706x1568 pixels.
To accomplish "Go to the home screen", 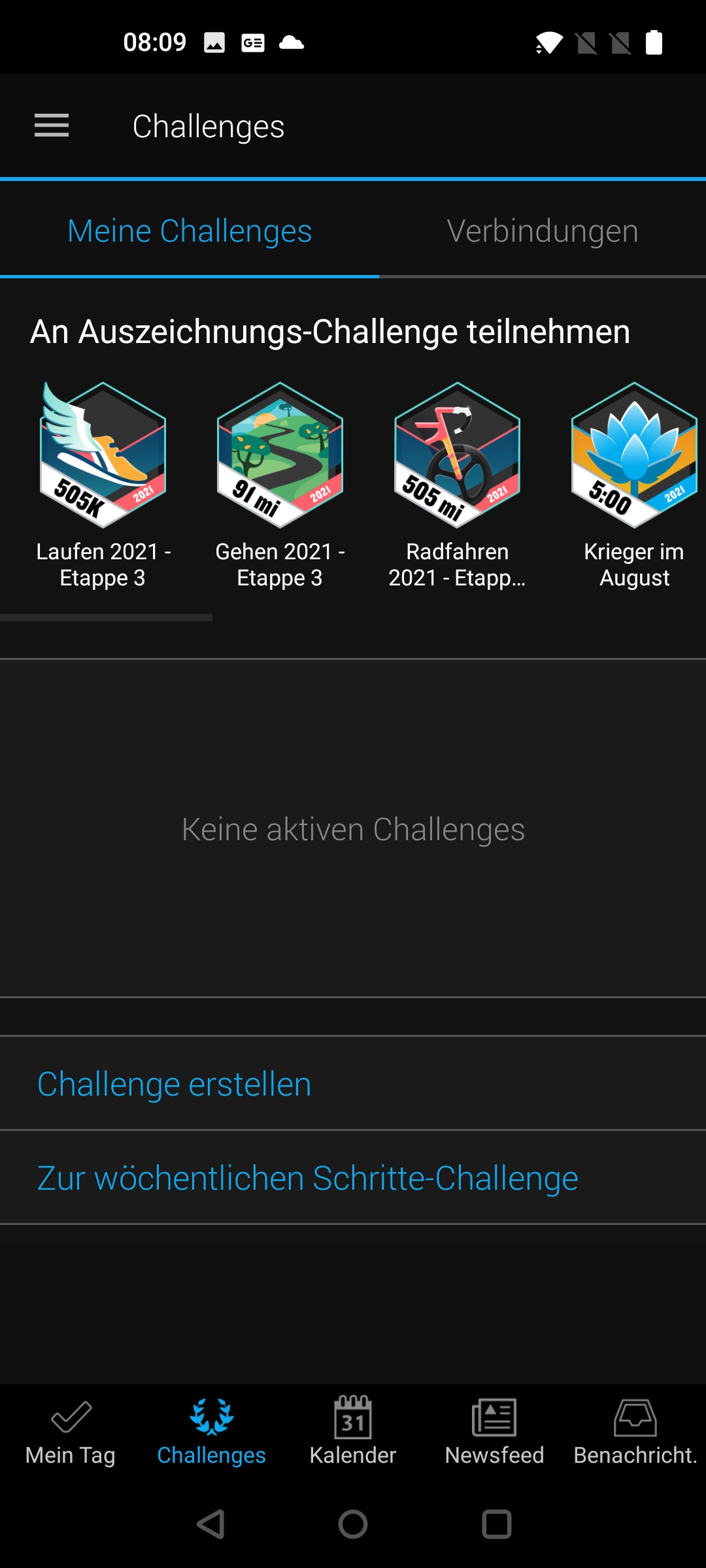I will (x=353, y=1524).
